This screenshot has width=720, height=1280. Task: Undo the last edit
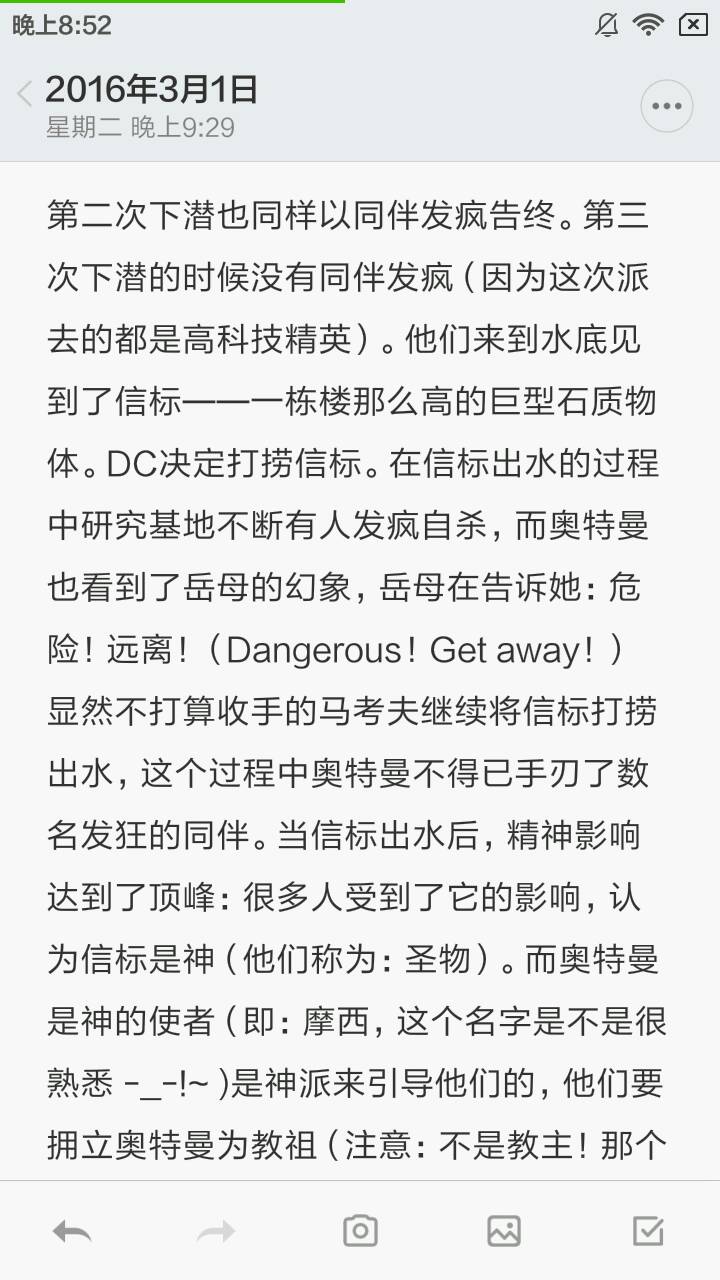[x=72, y=1231]
